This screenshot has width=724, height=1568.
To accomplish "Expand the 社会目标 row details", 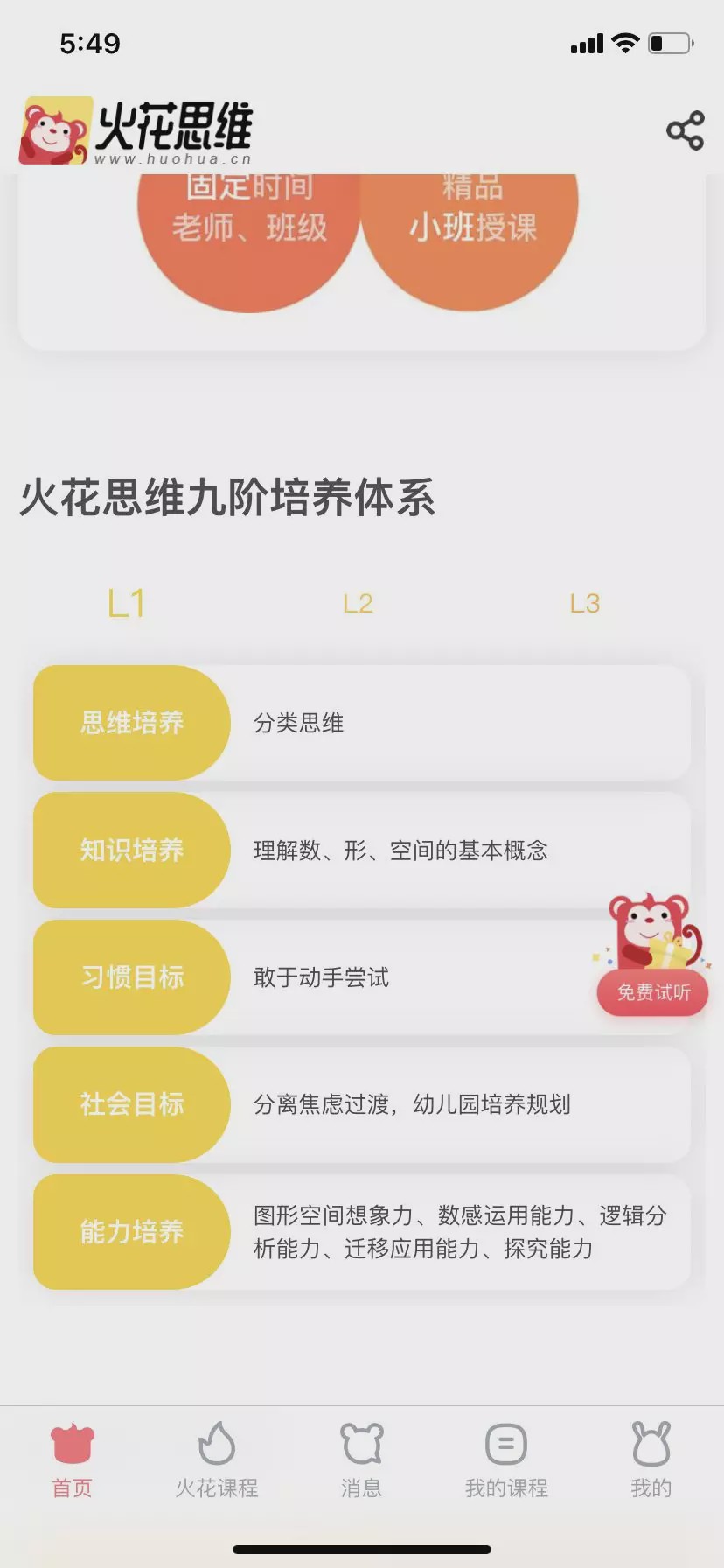I will pos(131,1105).
